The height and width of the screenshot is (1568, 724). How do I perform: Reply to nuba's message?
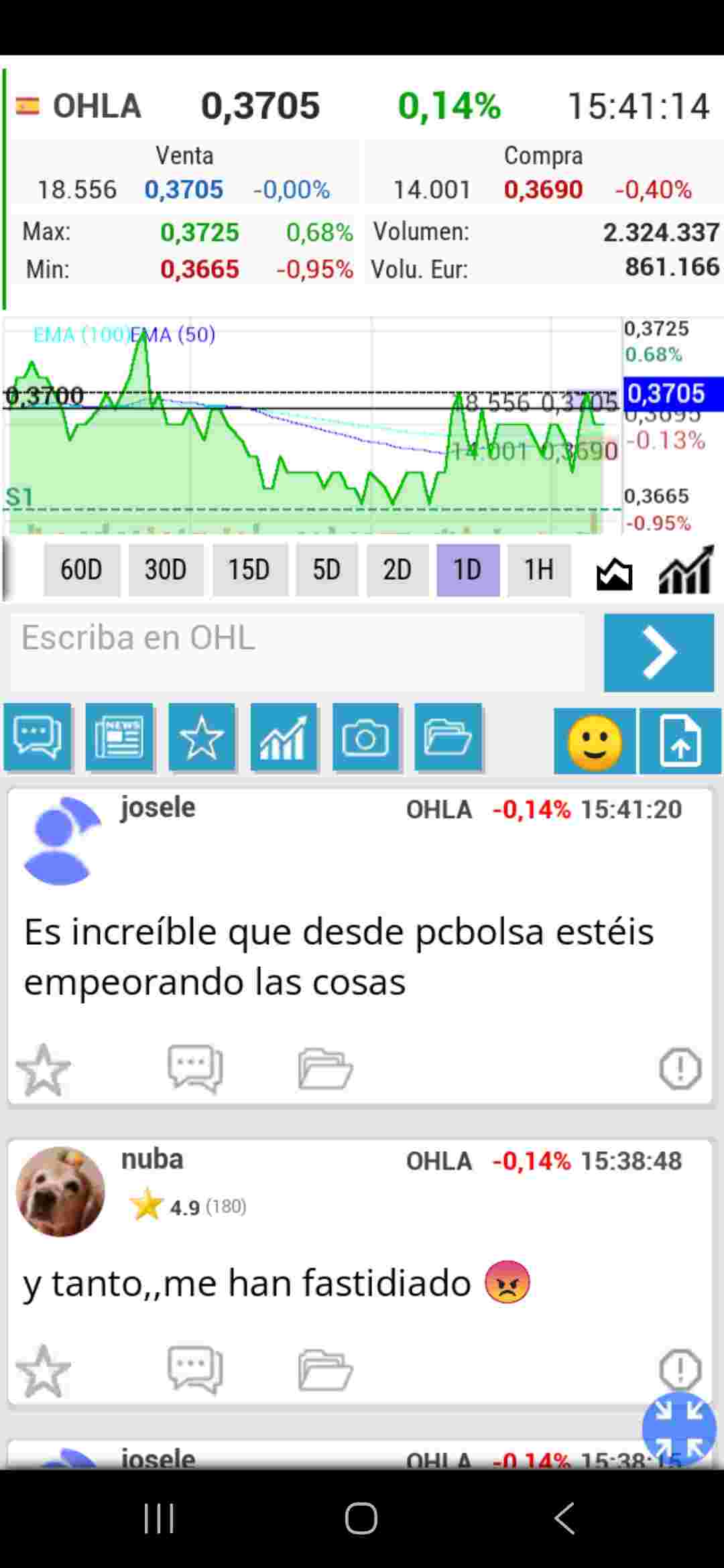pyautogui.click(x=194, y=1370)
